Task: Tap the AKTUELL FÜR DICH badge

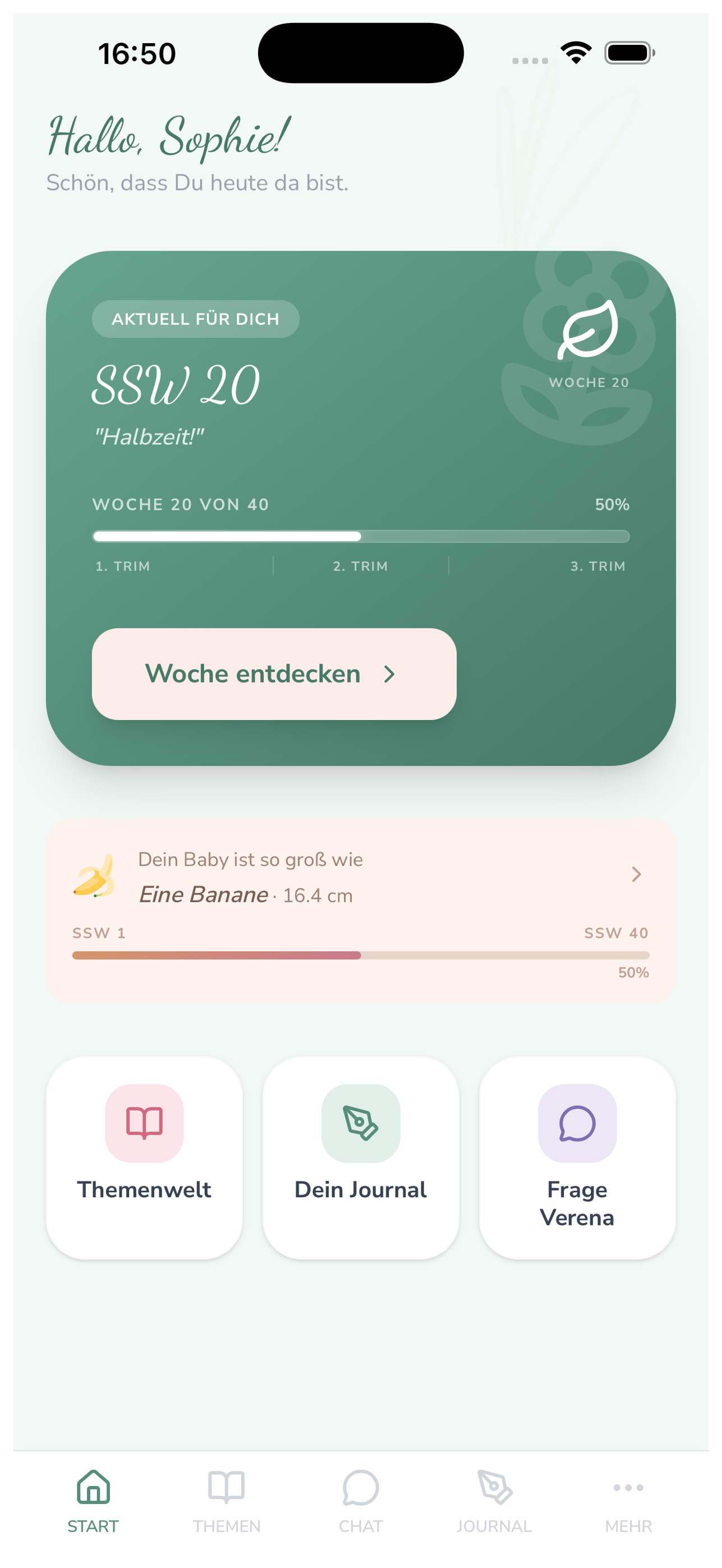Action: [196, 319]
